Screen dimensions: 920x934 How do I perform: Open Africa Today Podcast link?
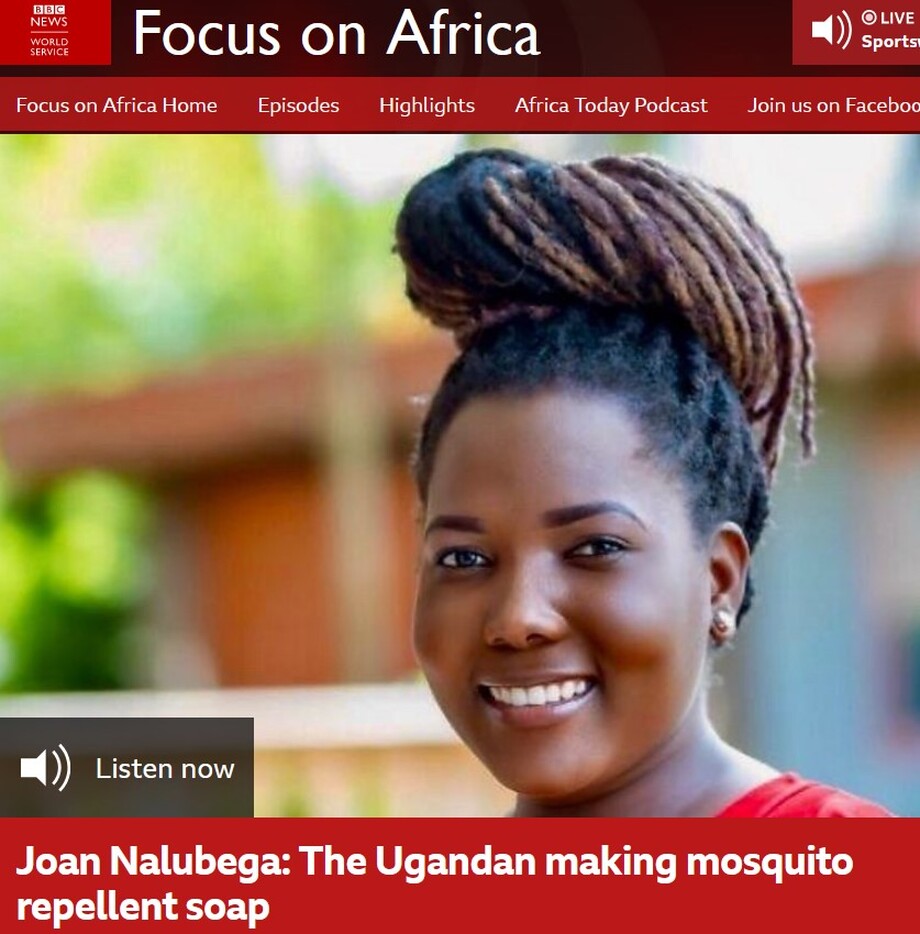point(611,105)
